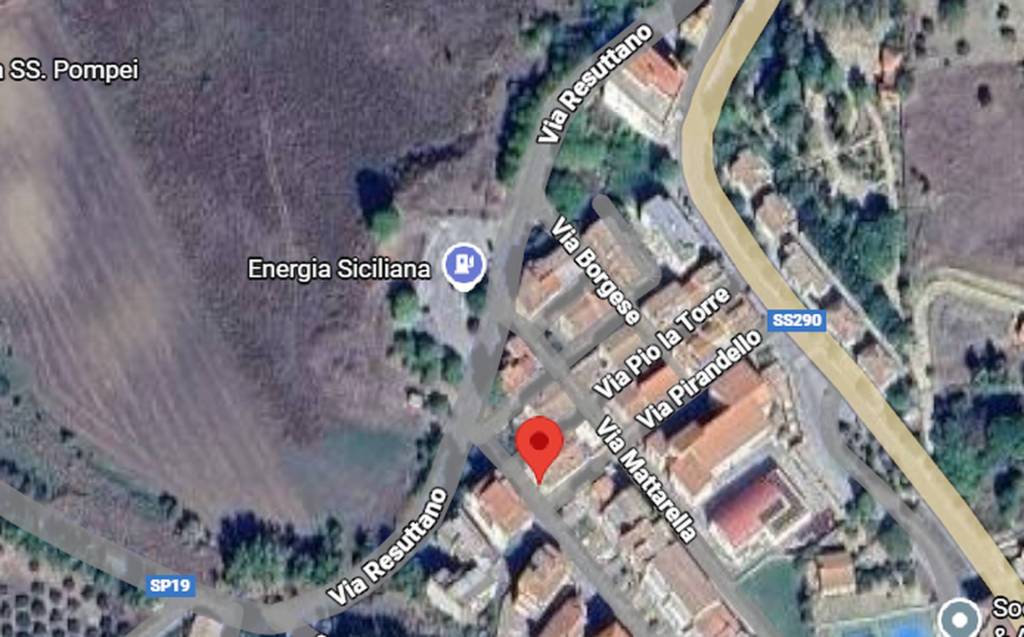Tap the red dropped pin near Via Mattarella

click(541, 443)
